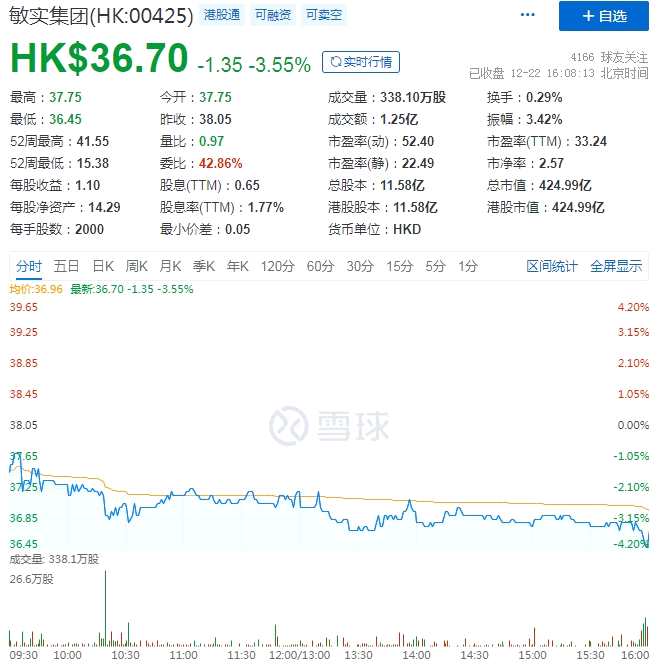The image size is (659, 669).
Task: Show the 五日 chart
Action: coord(67,266)
